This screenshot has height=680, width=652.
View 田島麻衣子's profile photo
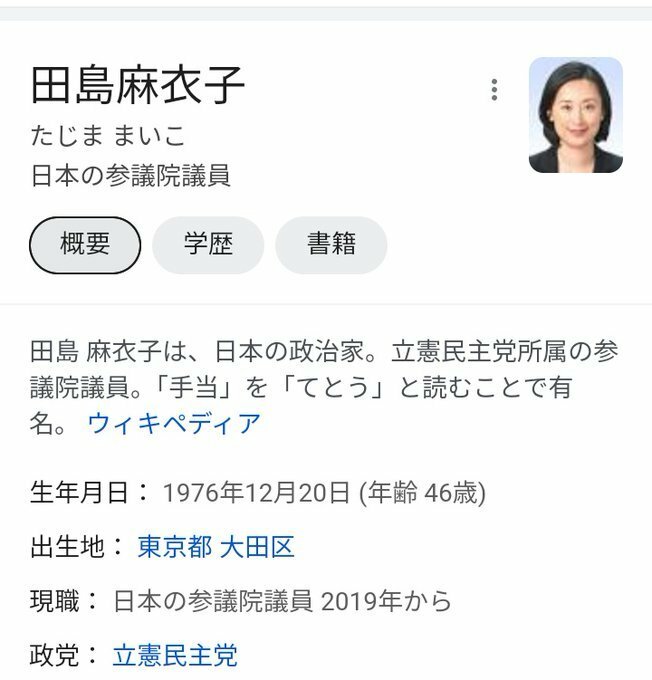click(x=575, y=115)
